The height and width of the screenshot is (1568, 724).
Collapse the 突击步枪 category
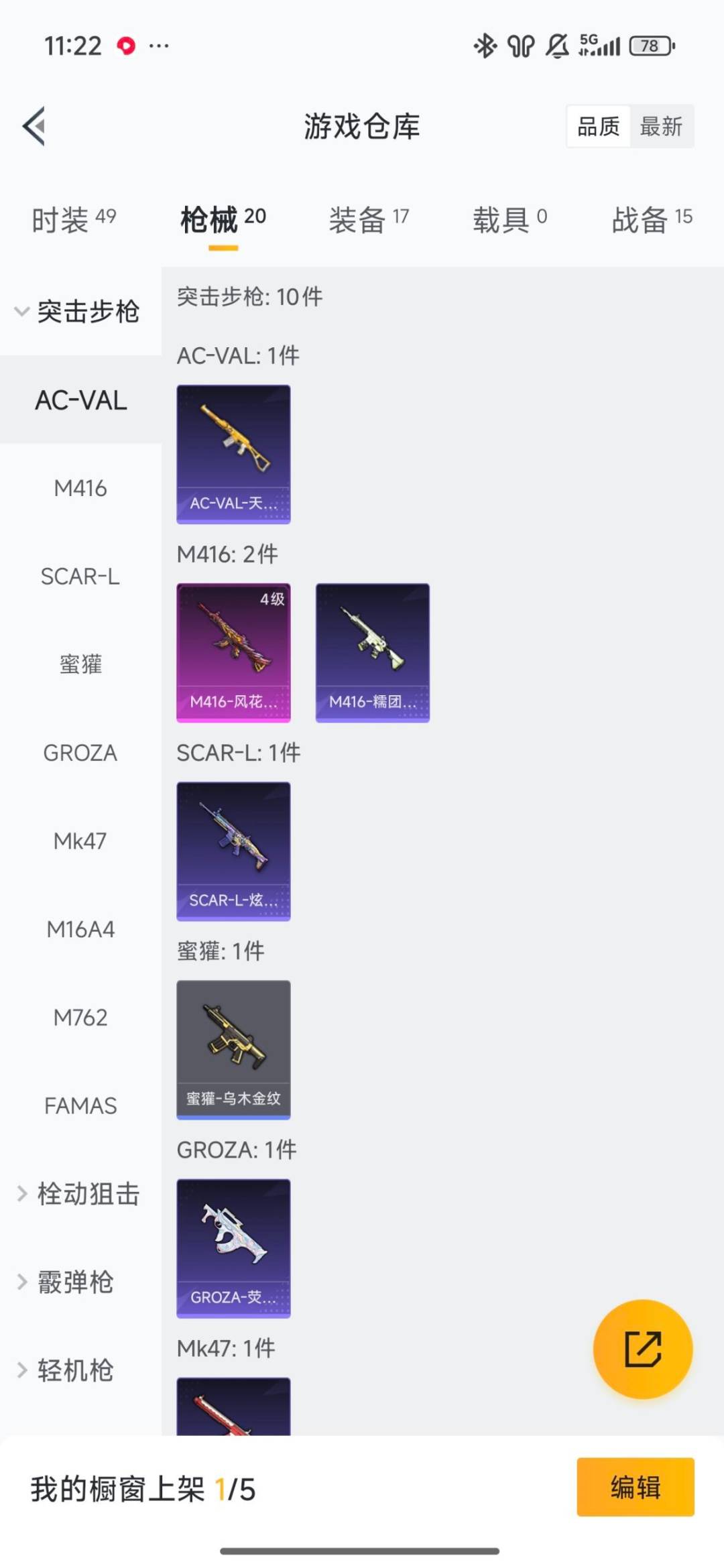point(80,312)
